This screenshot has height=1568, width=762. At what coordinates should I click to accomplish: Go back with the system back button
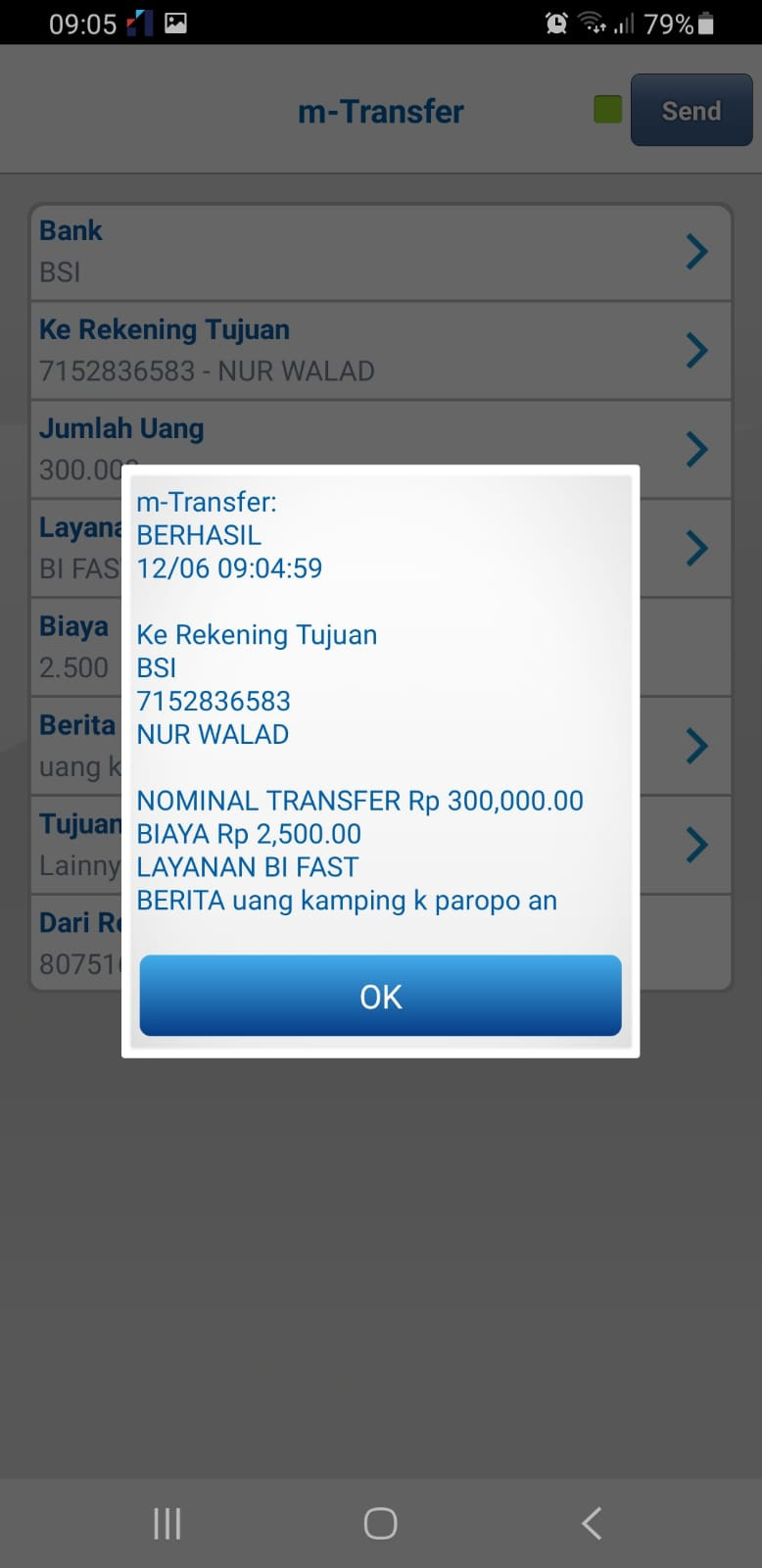[592, 1523]
